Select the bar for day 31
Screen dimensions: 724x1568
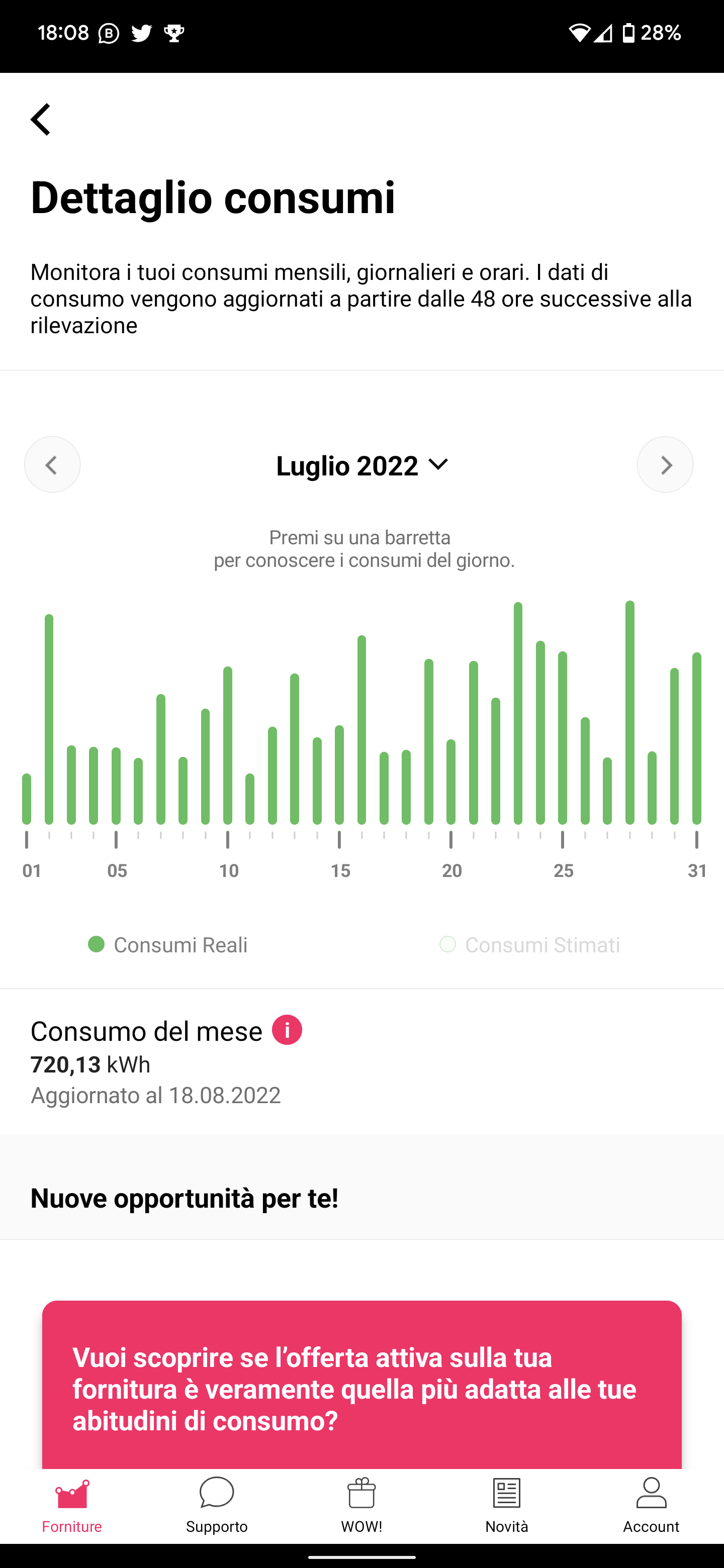697,738
